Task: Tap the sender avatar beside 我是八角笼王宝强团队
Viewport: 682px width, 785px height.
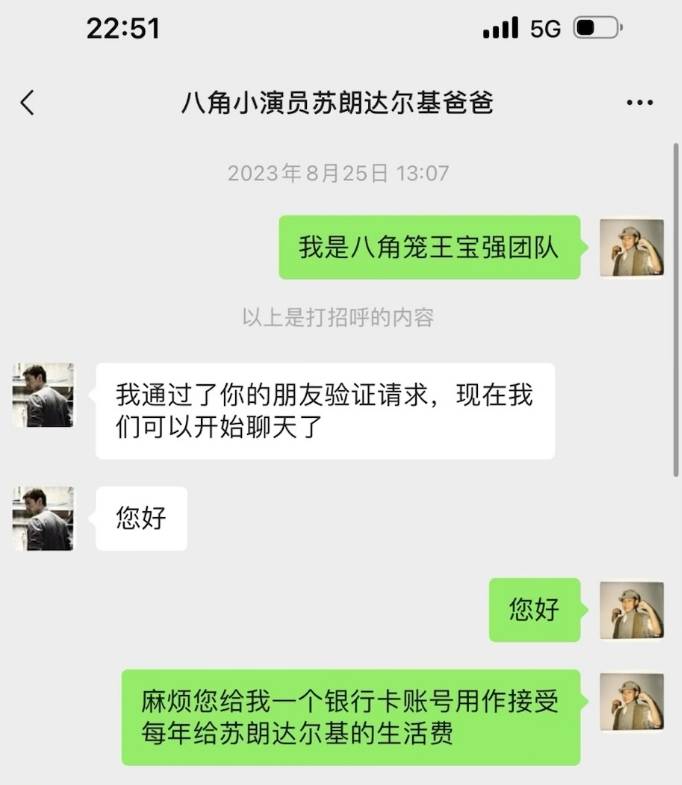Action: tap(631, 247)
